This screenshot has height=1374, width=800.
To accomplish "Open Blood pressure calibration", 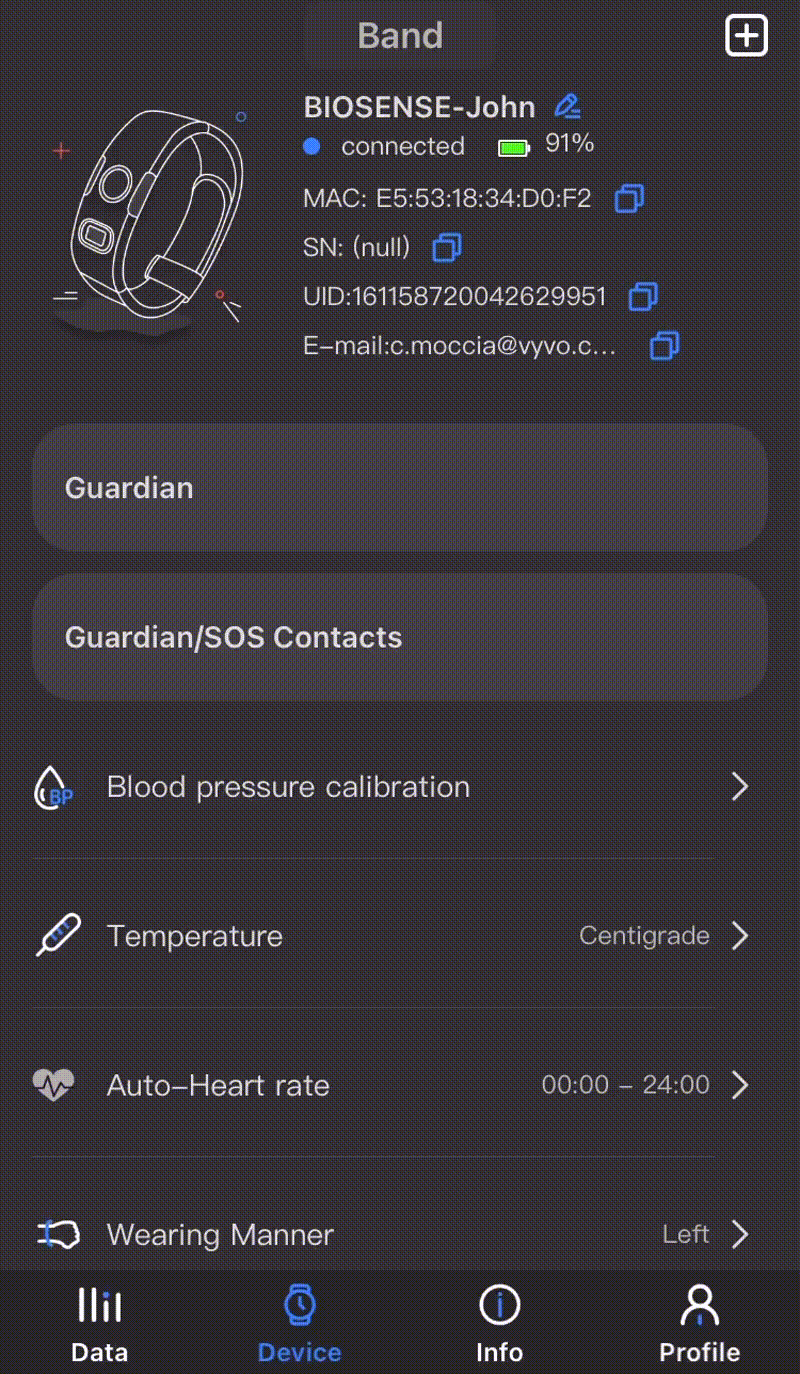I will [400, 787].
